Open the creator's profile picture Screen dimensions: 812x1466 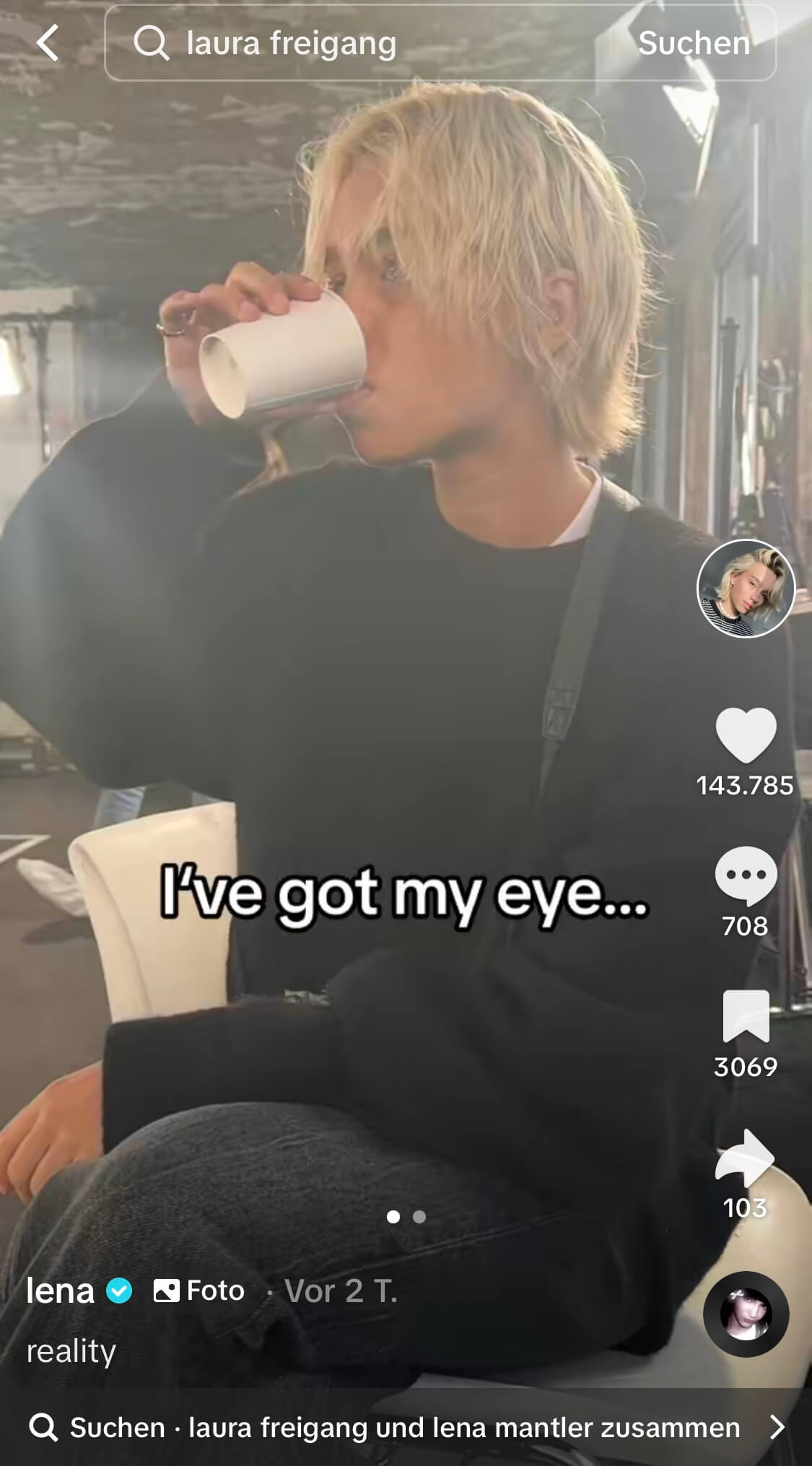coord(746,589)
